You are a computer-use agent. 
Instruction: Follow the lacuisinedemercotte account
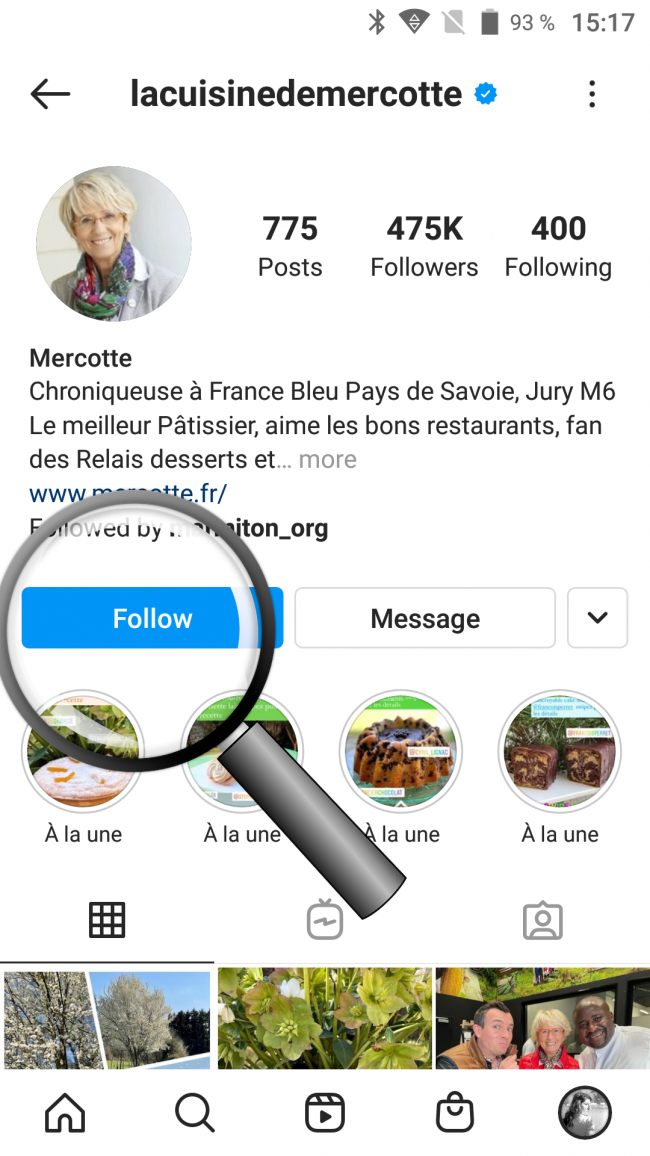(152, 618)
